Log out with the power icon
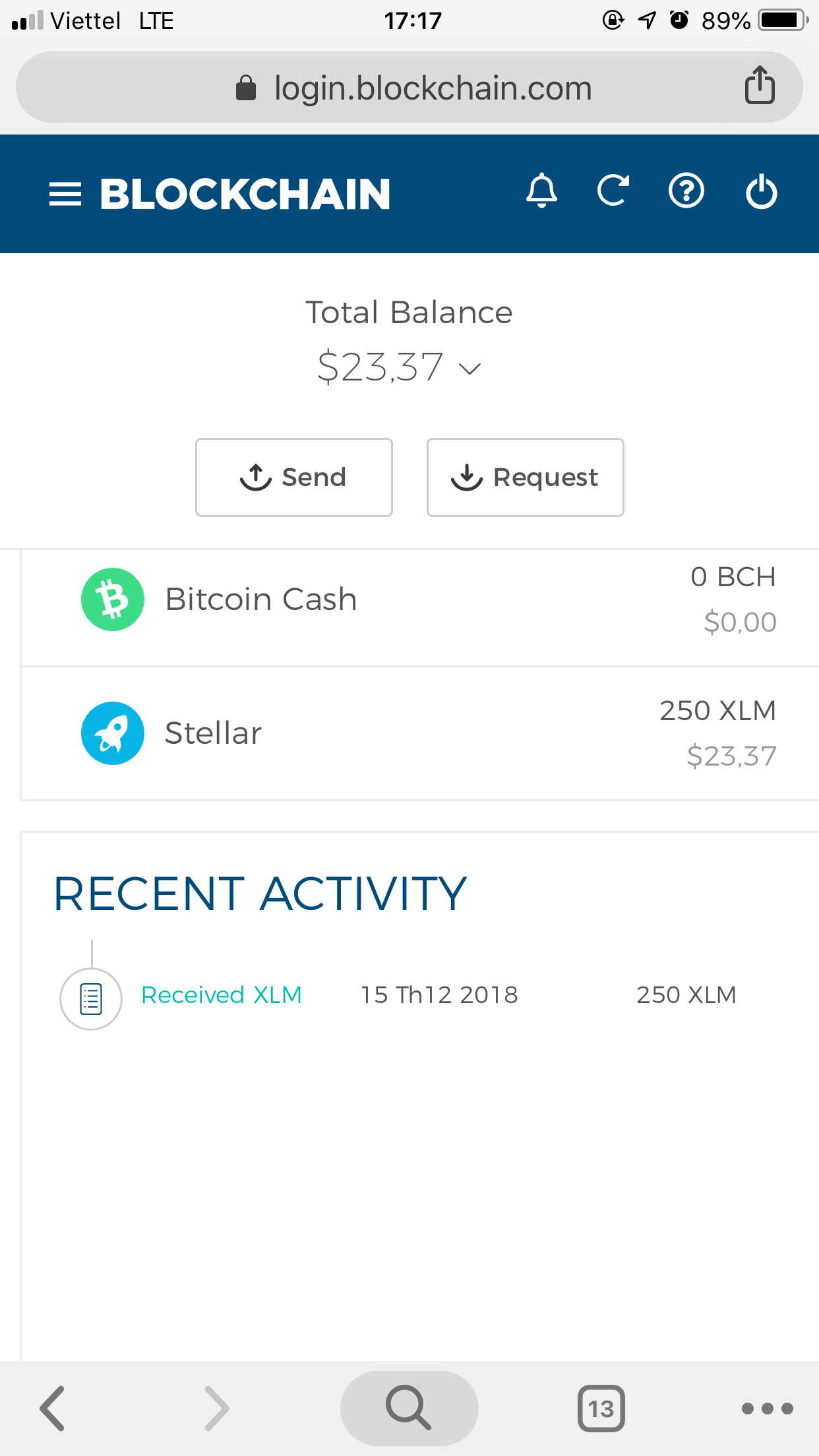The width and height of the screenshot is (819, 1456). (x=761, y=191)
